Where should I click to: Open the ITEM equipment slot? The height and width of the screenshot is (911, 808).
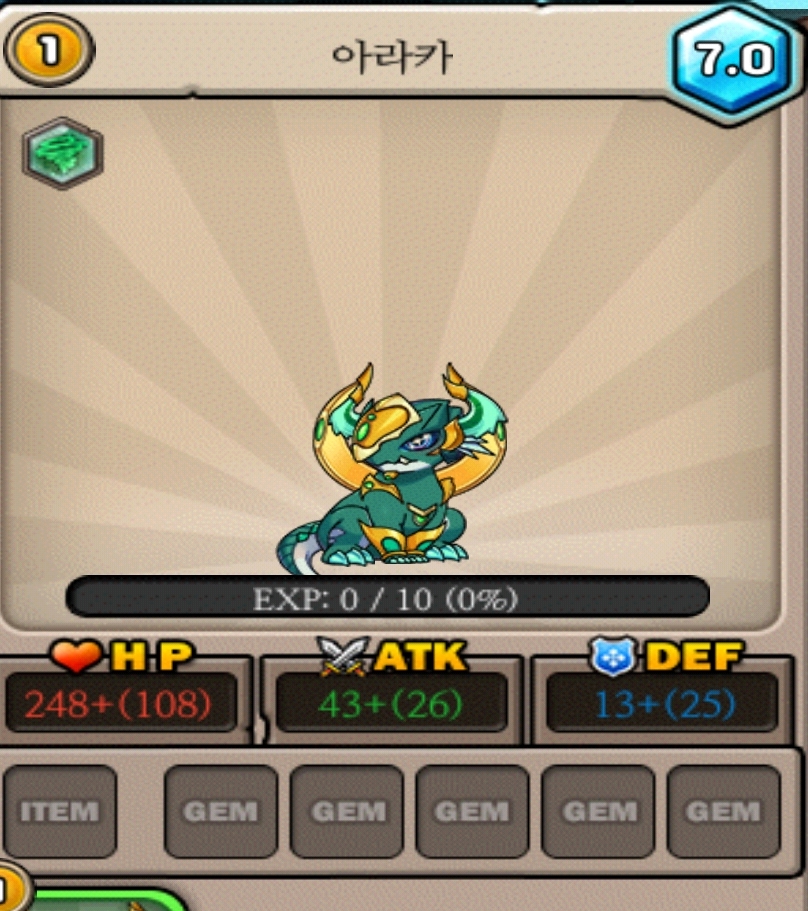(x=60, y=811)
